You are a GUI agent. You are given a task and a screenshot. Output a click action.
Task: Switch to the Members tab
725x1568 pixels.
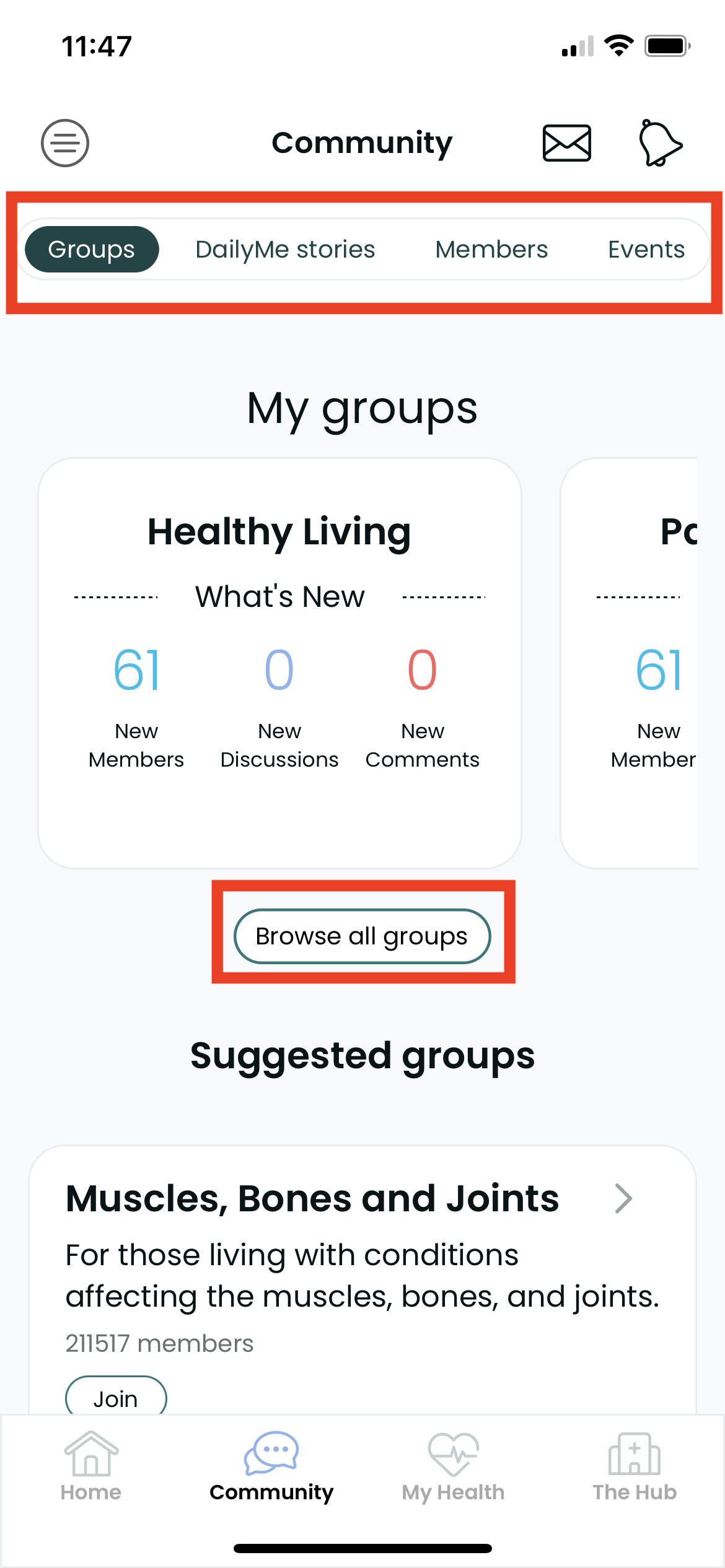pos(491,249)
